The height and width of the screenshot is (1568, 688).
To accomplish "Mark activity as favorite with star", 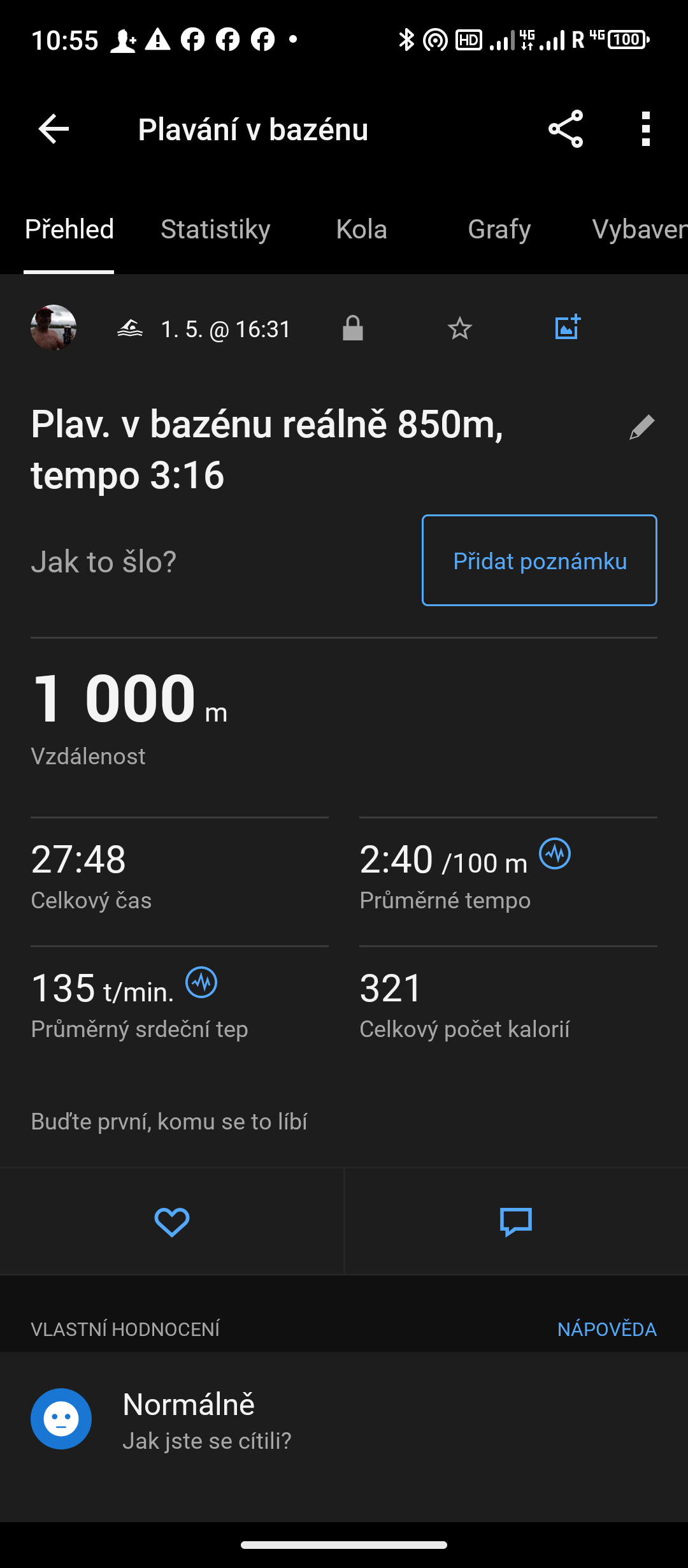I will pos(459,329).
